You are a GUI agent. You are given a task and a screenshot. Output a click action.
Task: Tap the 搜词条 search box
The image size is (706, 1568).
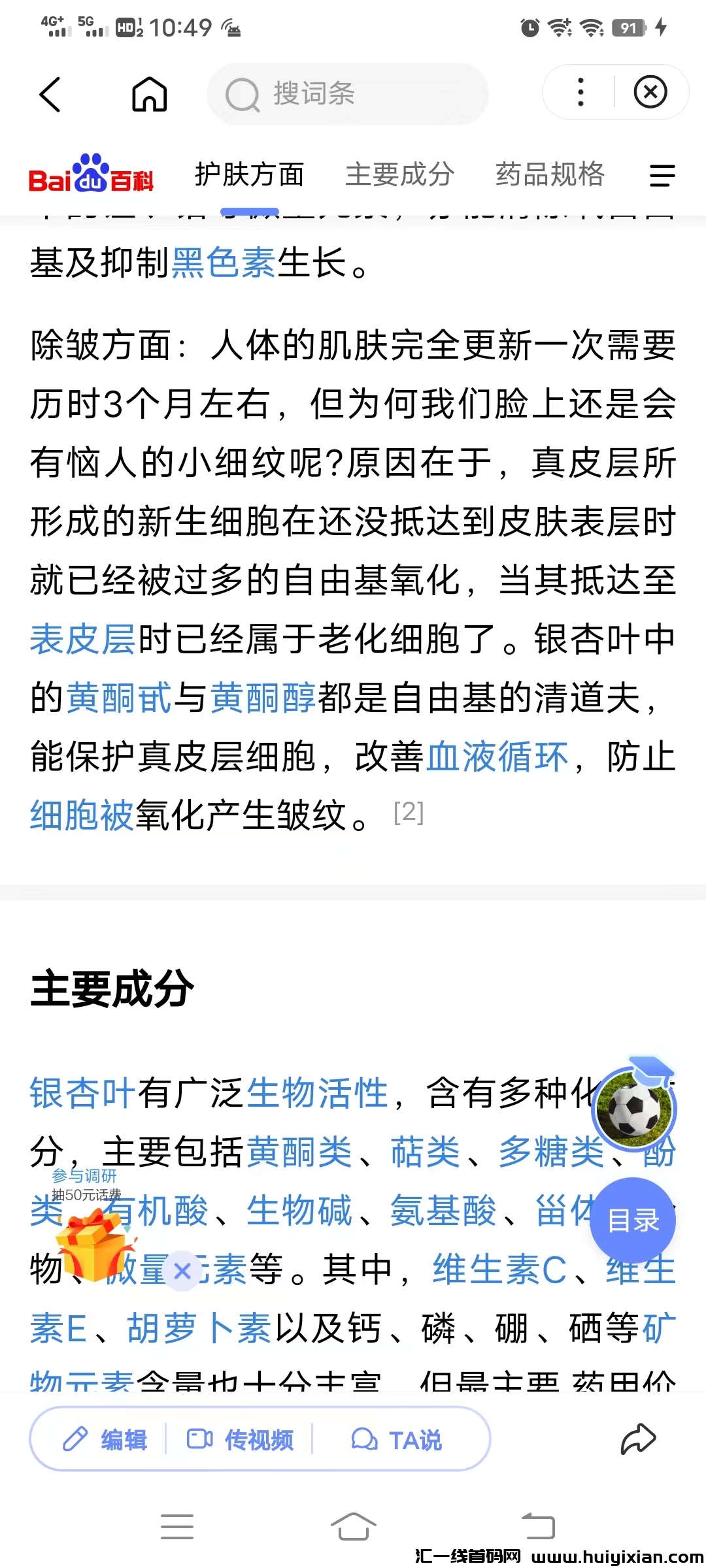[346, 94]
